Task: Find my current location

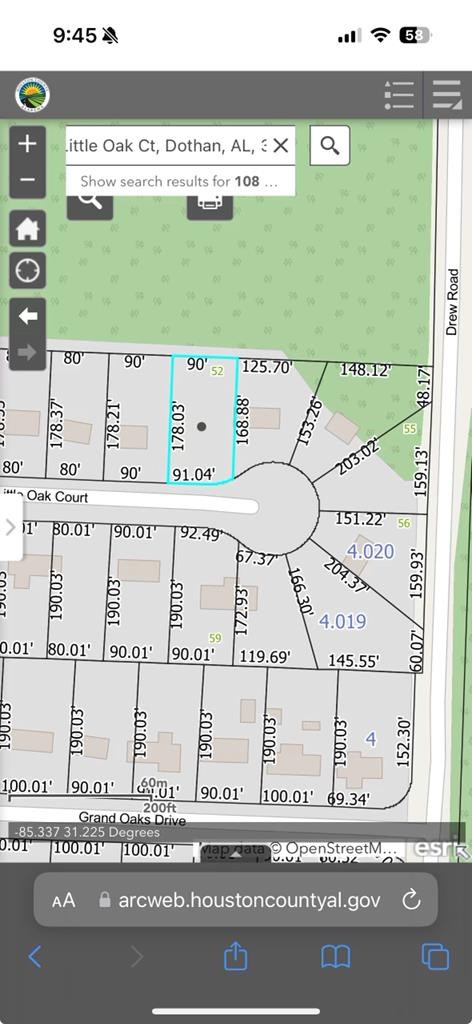Action: point(27,270)
